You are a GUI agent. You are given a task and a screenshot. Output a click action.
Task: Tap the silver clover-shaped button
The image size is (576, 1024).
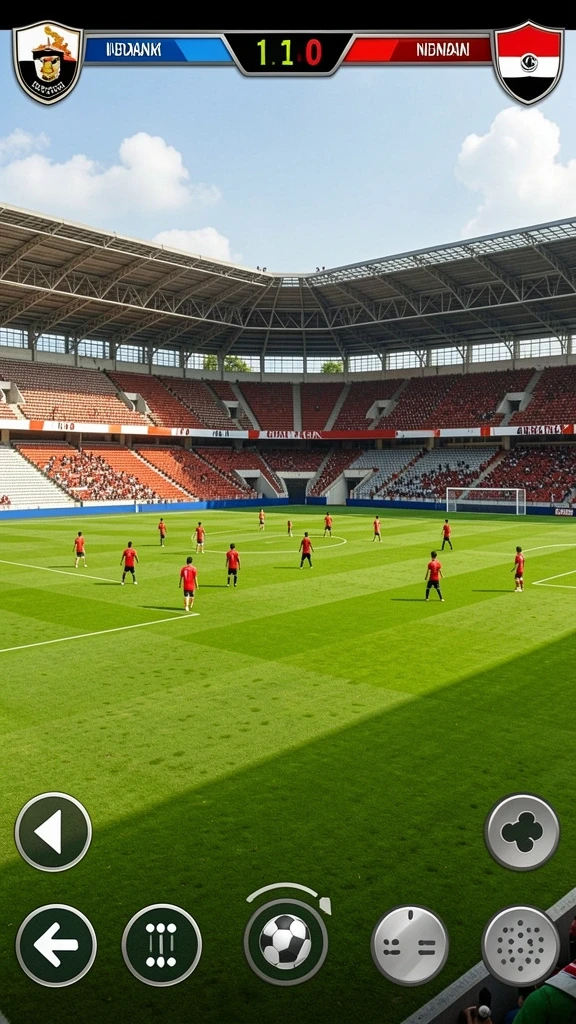[522, 831]
